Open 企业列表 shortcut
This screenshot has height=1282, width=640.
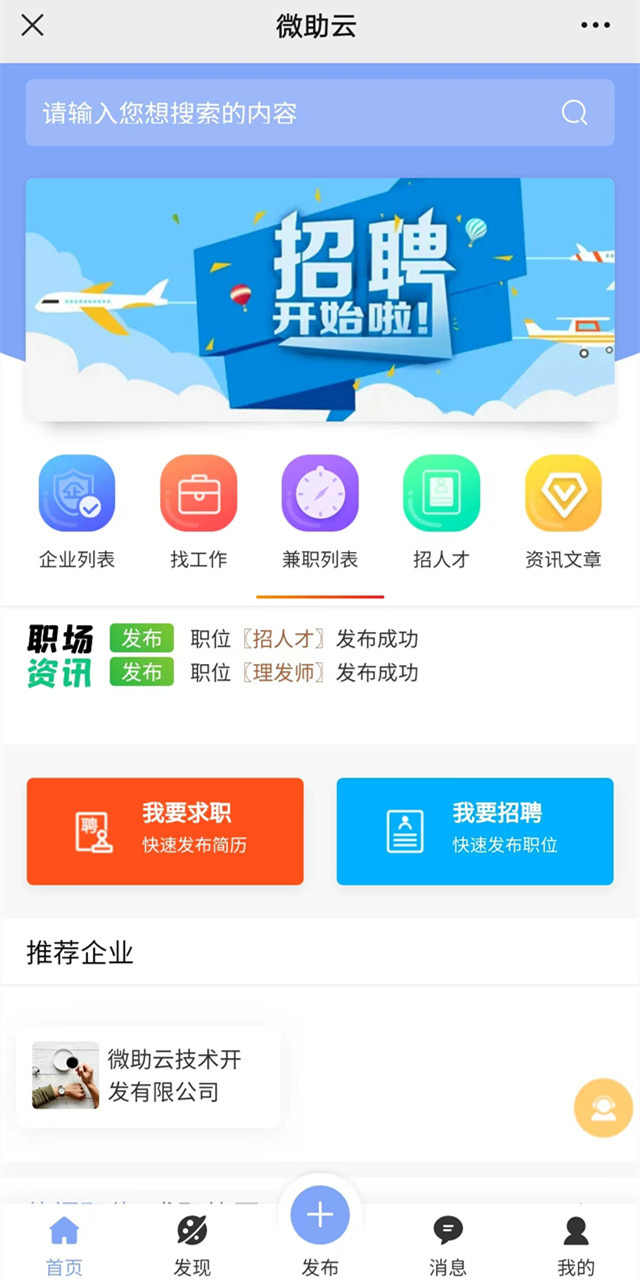point(77,512)
